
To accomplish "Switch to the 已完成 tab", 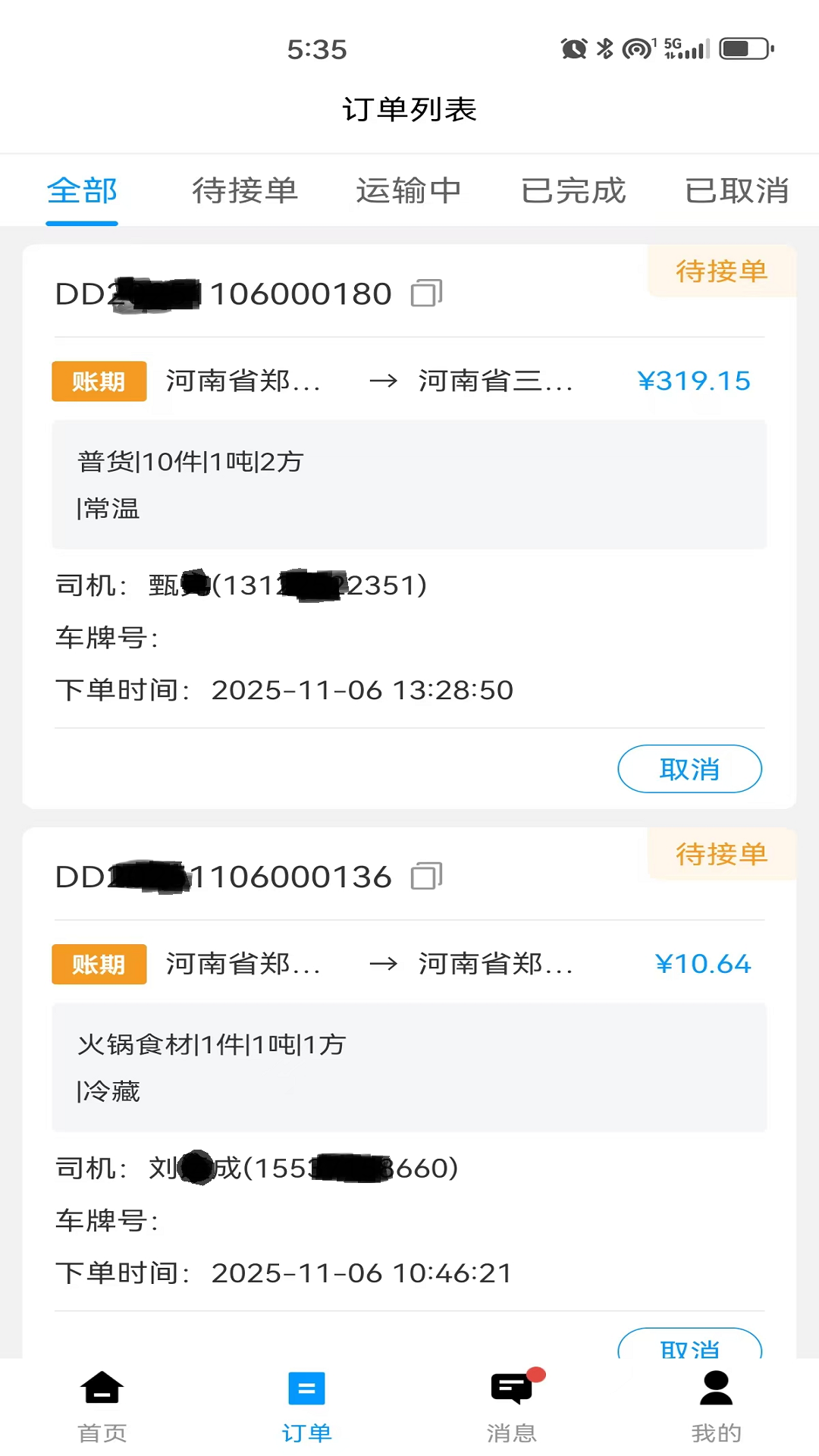I will [573, 191].
